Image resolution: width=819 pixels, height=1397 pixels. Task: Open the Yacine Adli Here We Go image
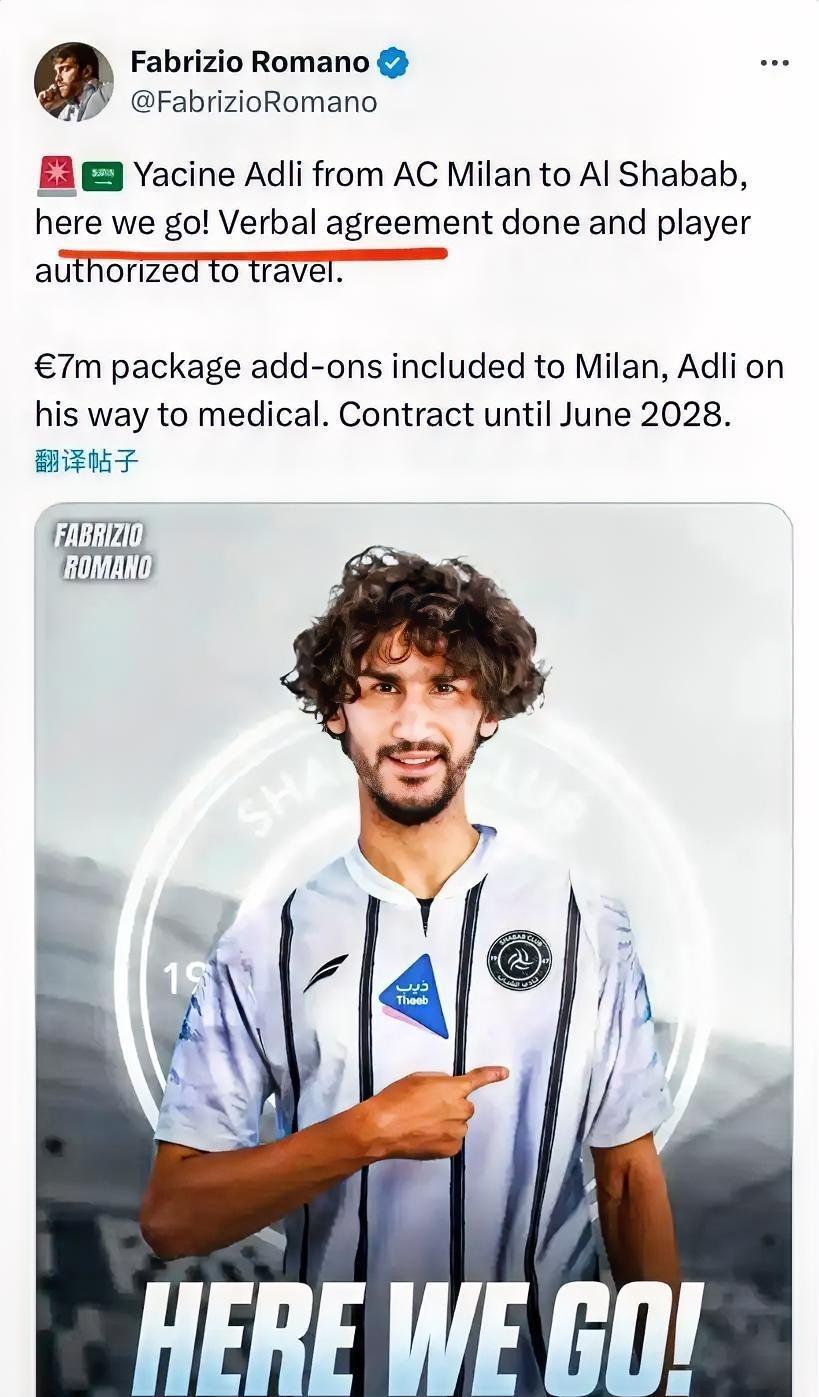tap(413, 950)
